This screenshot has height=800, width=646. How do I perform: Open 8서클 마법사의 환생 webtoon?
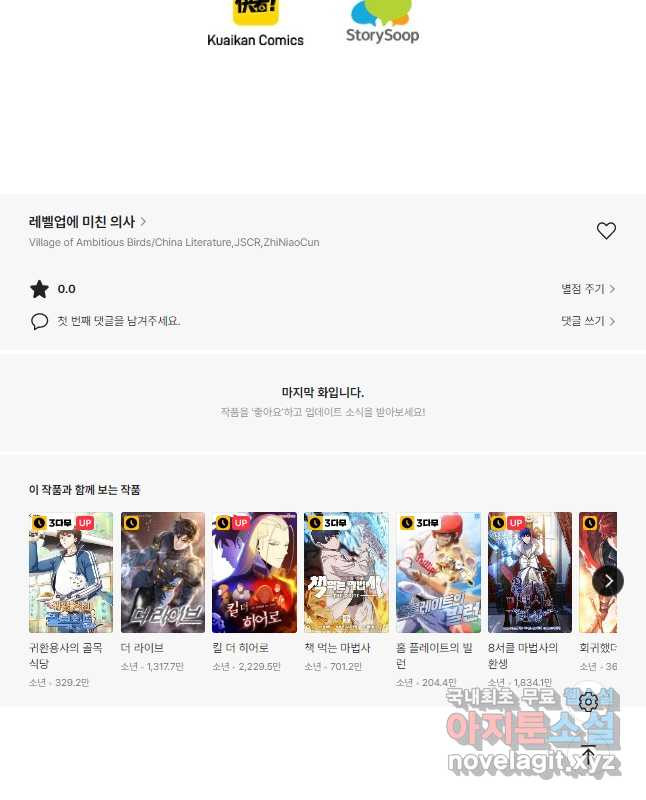(x=530, y=573)
